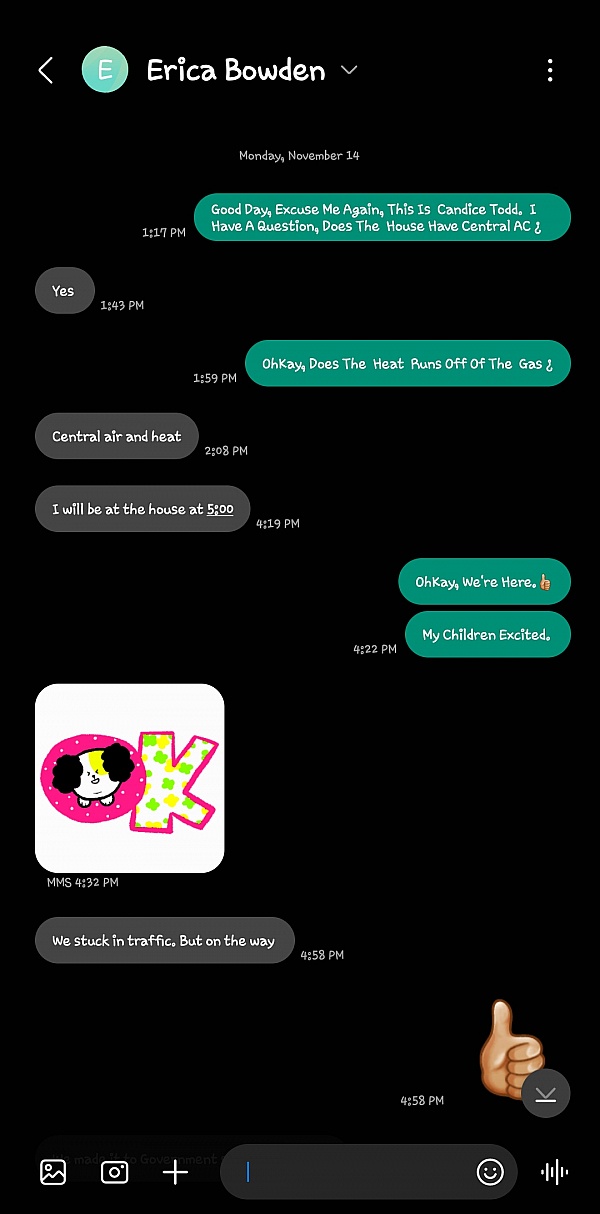Go back to the conversations list
Viewport: 600px width, 1214px height.
[45, 70]
